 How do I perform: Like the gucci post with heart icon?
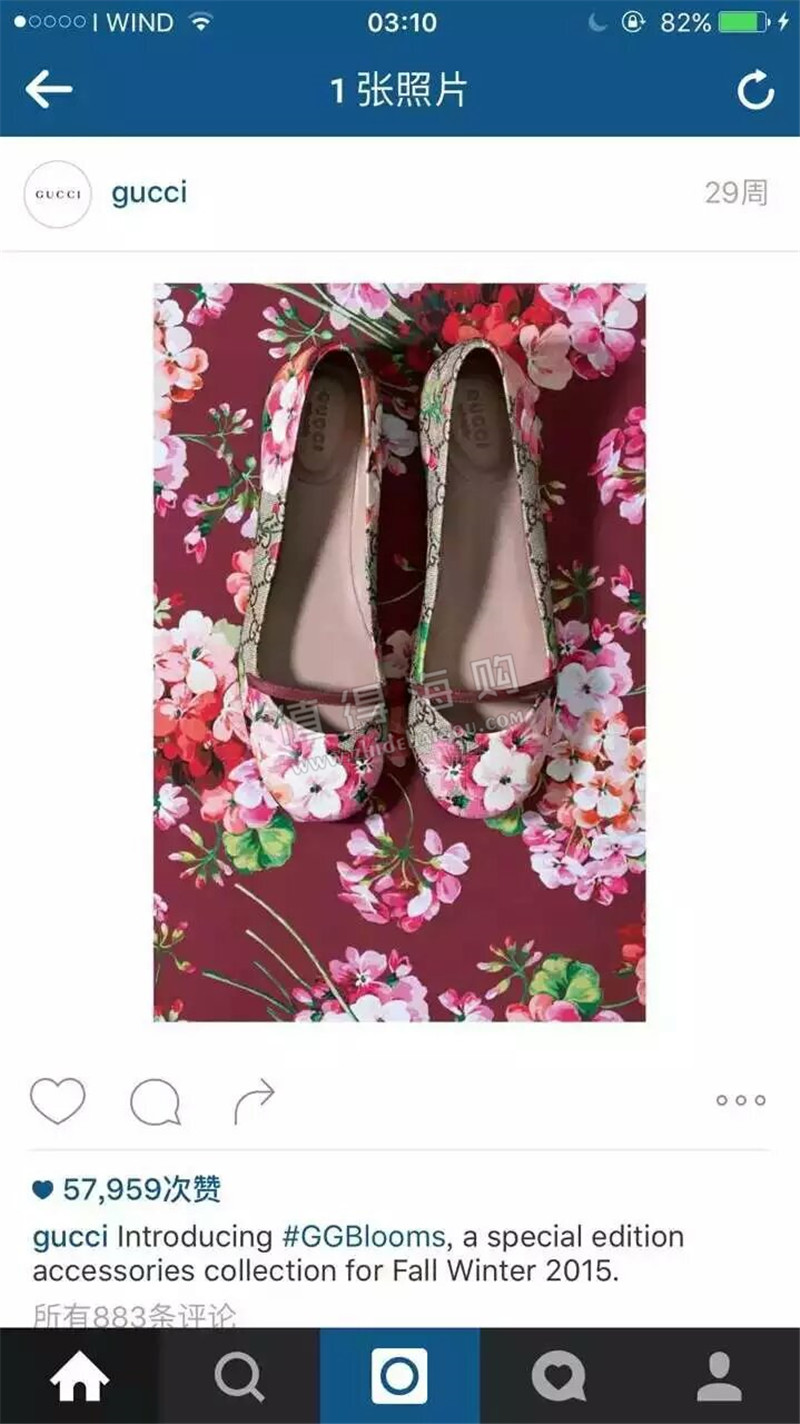pos(58,1100)
